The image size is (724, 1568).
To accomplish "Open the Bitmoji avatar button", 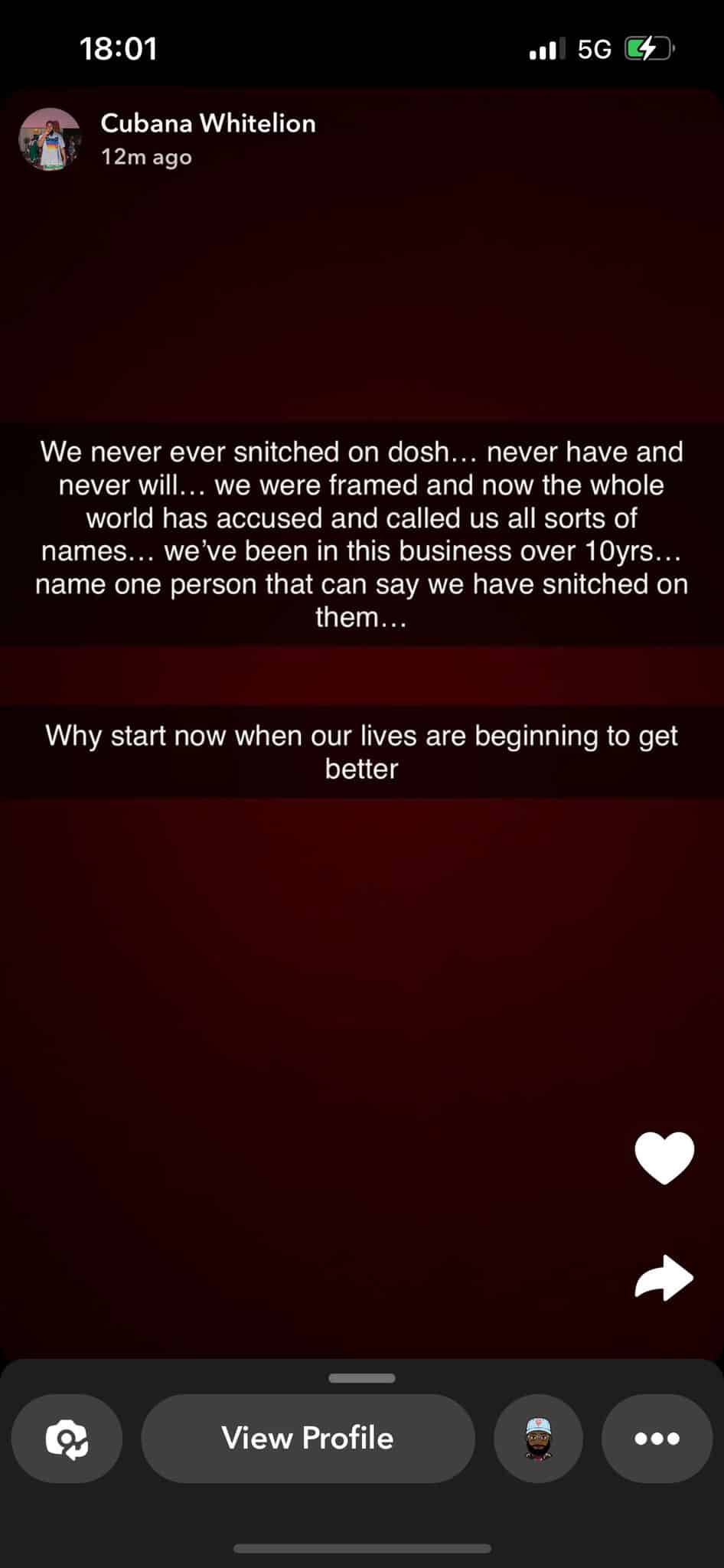I will tap(538, 1439).
